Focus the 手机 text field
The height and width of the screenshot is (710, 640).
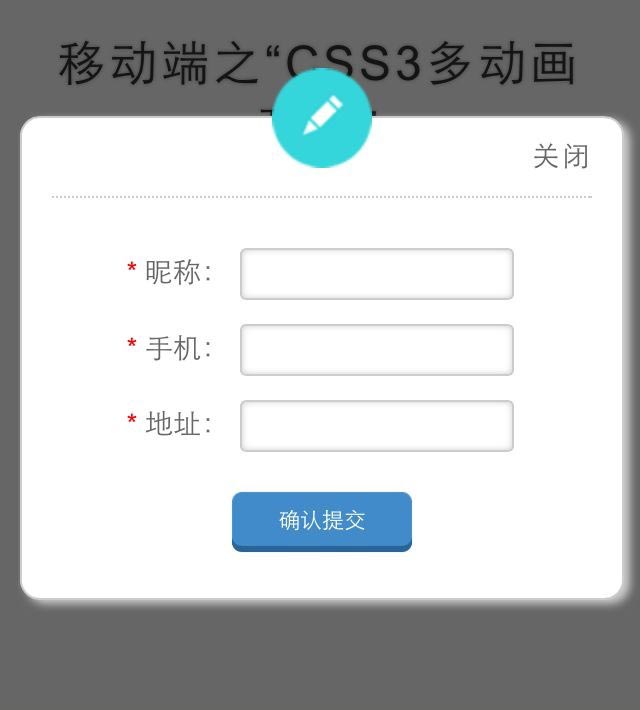(x=377, y=350)
